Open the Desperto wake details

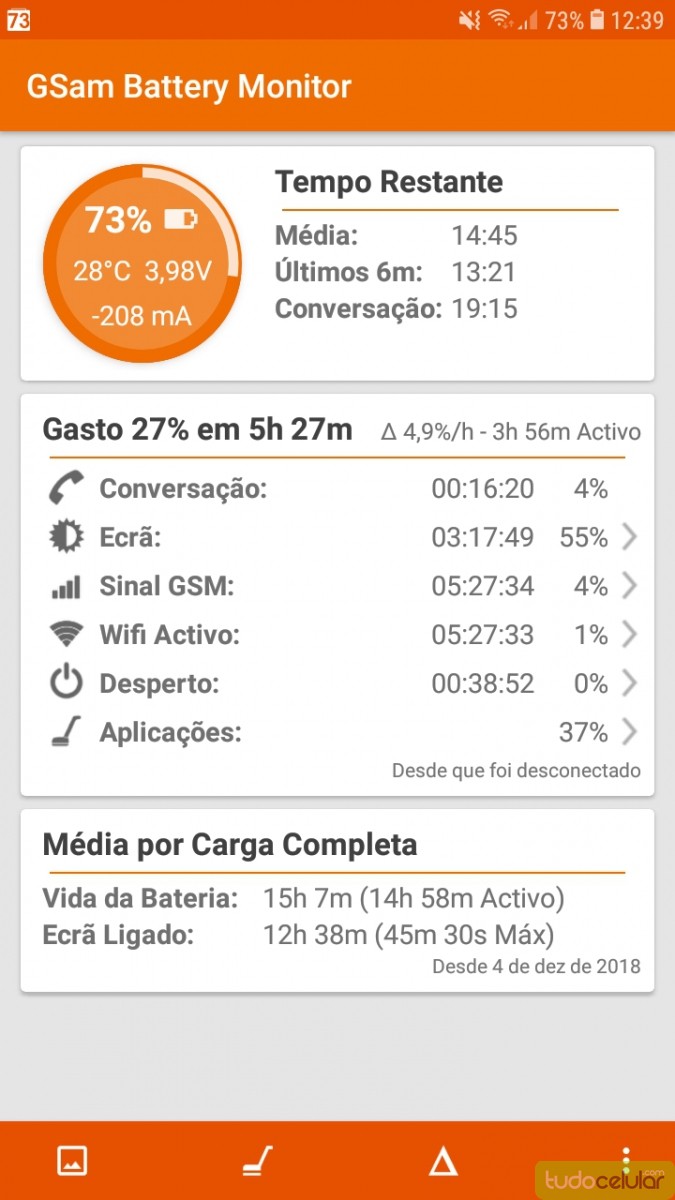(x=340, y=684)
